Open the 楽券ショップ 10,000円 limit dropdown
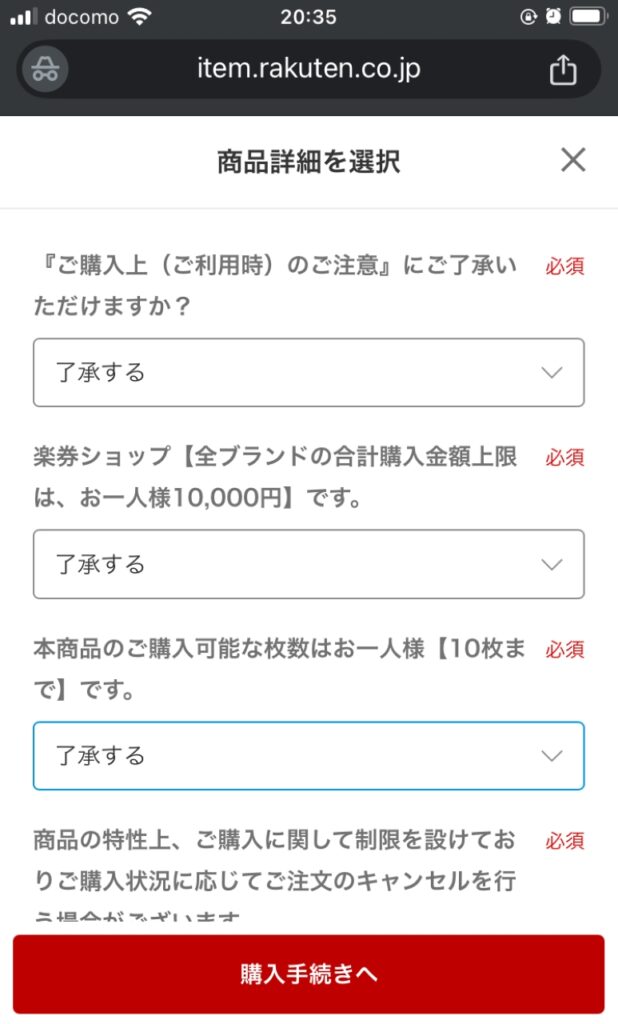The width and height of the screenshot is (618, 1024). tap(309, 564)
